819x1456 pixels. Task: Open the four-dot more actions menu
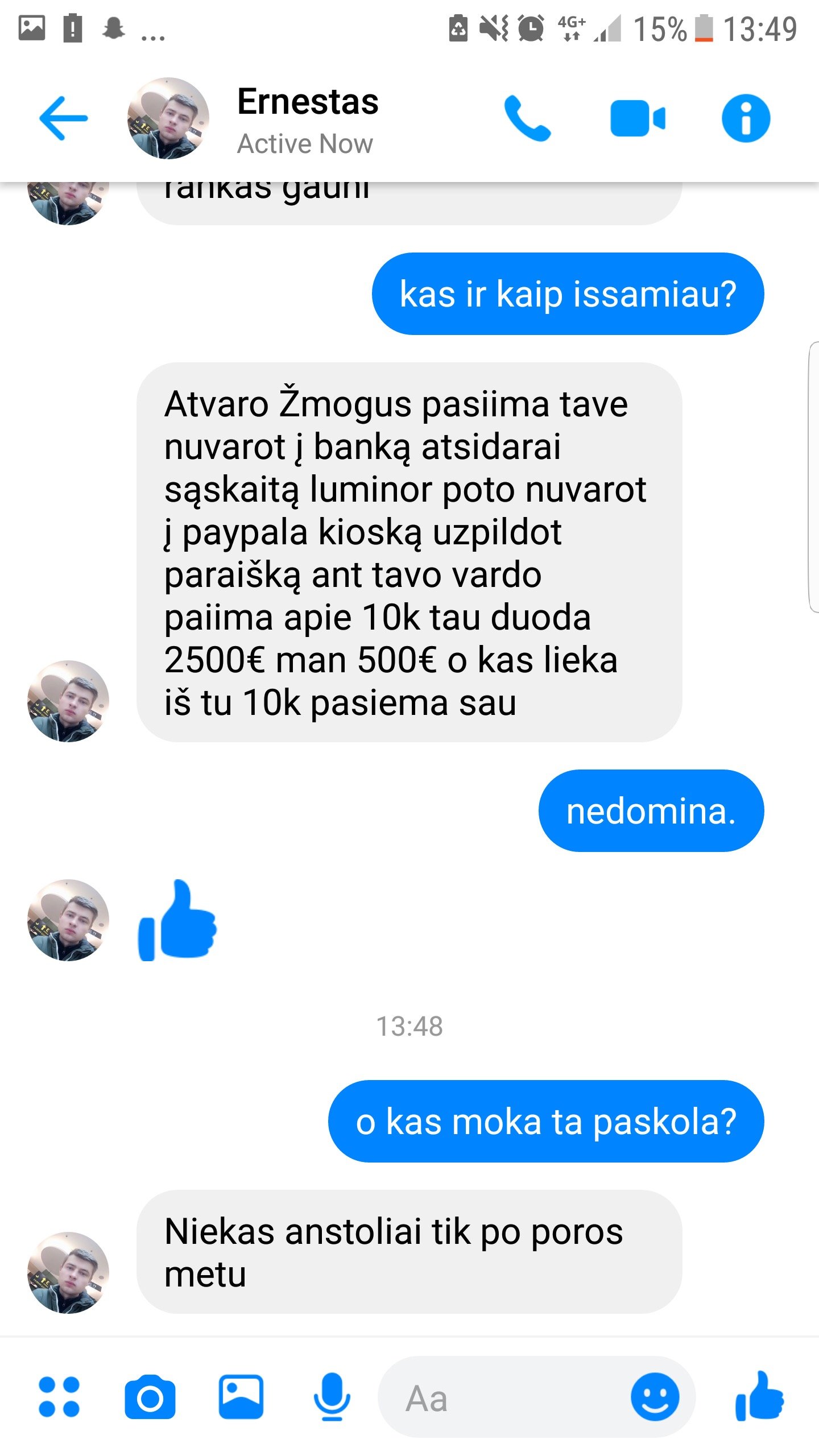(x=59, y=1396)
